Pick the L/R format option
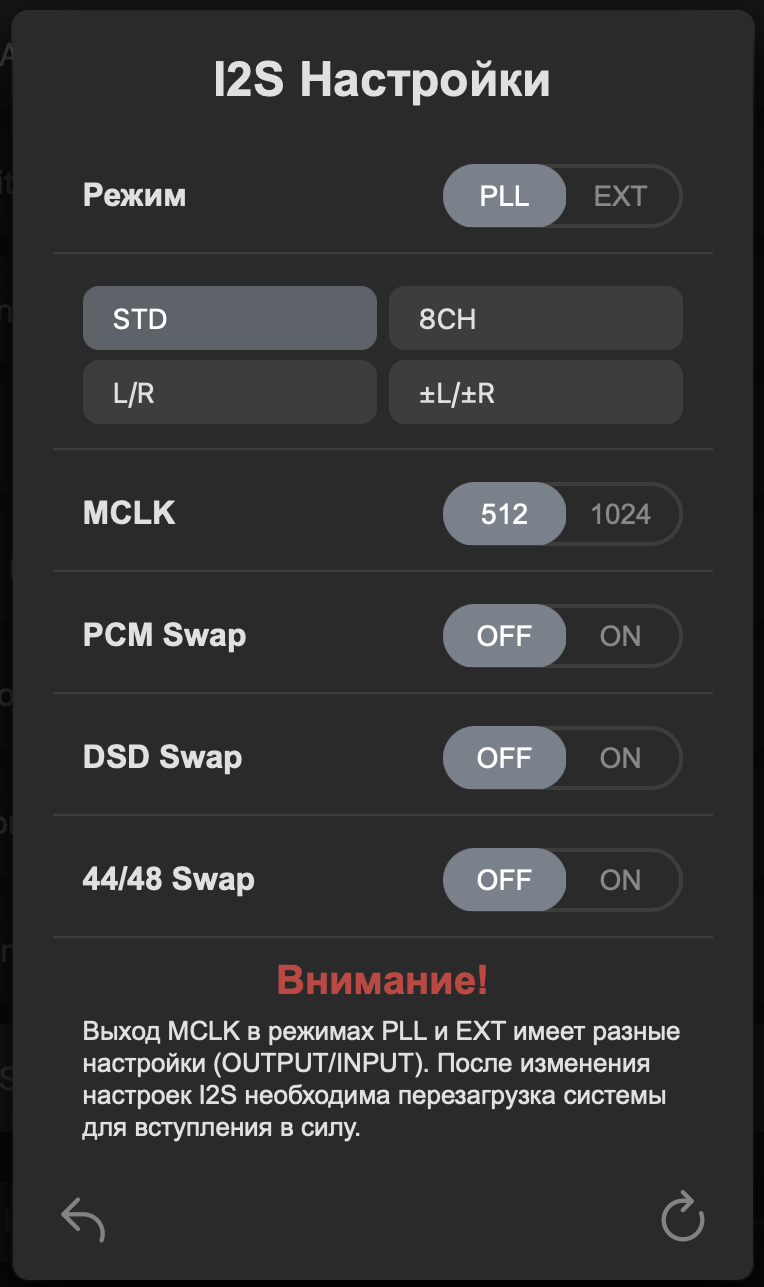This screenshot has width=764, height=1287. (229, 393)
